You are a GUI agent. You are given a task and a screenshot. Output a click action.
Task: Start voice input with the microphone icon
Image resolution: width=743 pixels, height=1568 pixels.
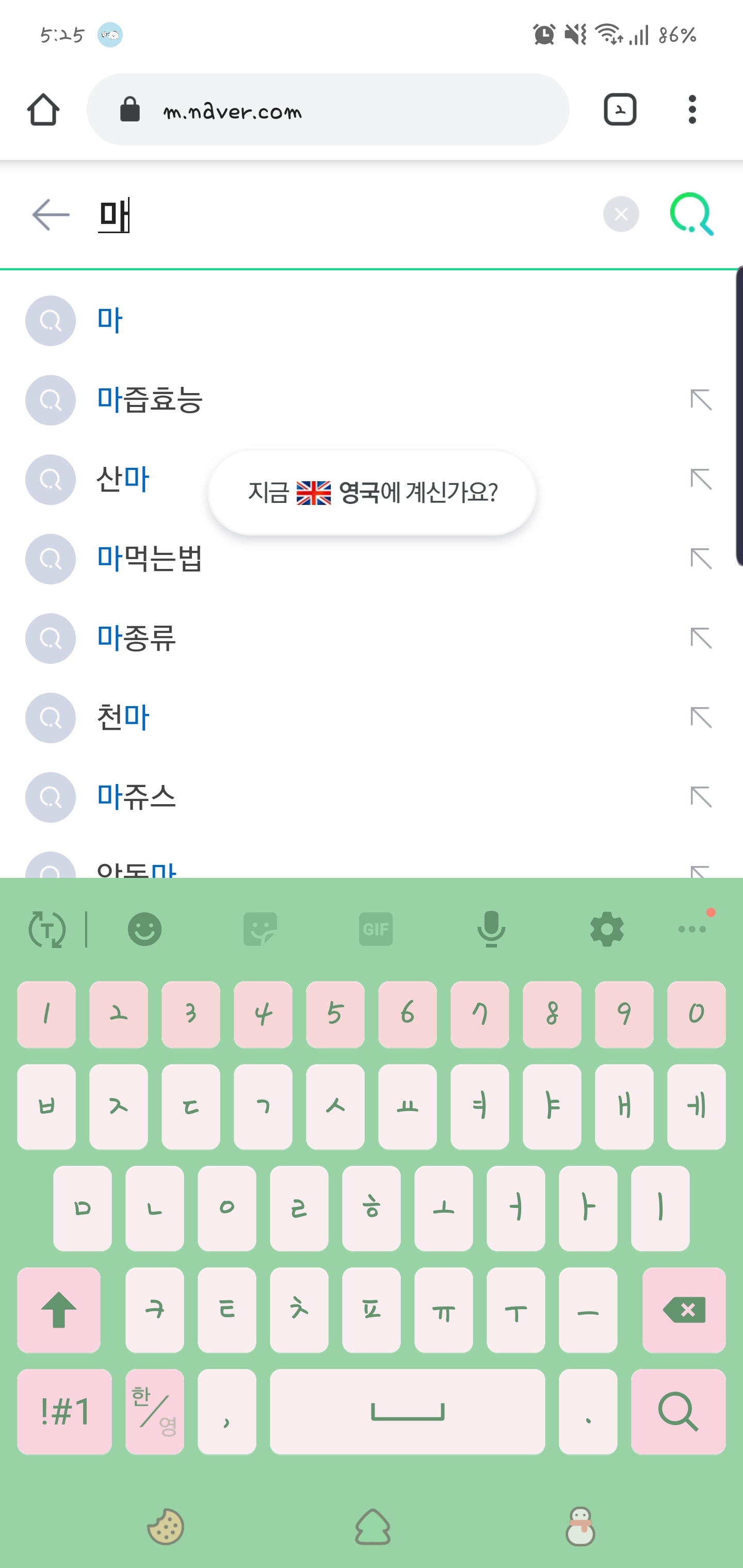(491, 928)
